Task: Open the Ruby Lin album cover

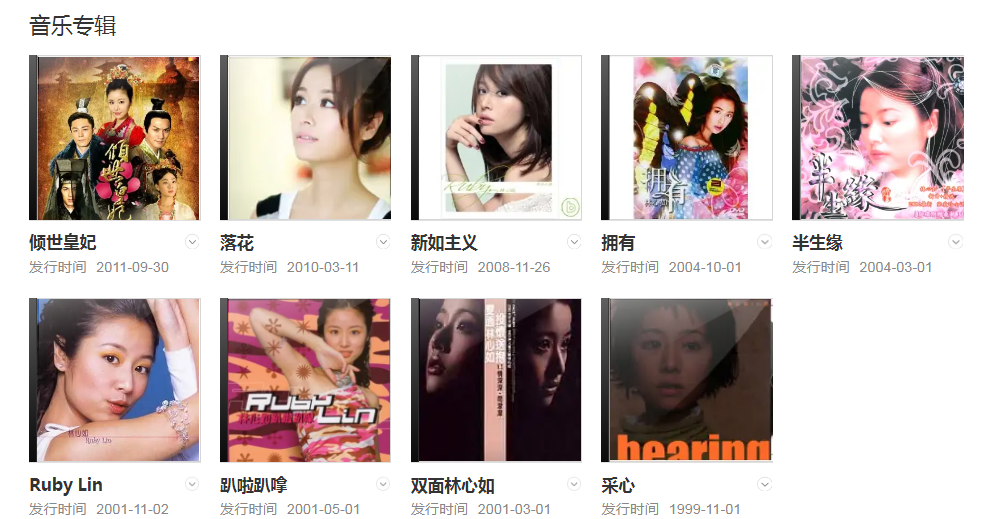Action: (115, 380)
